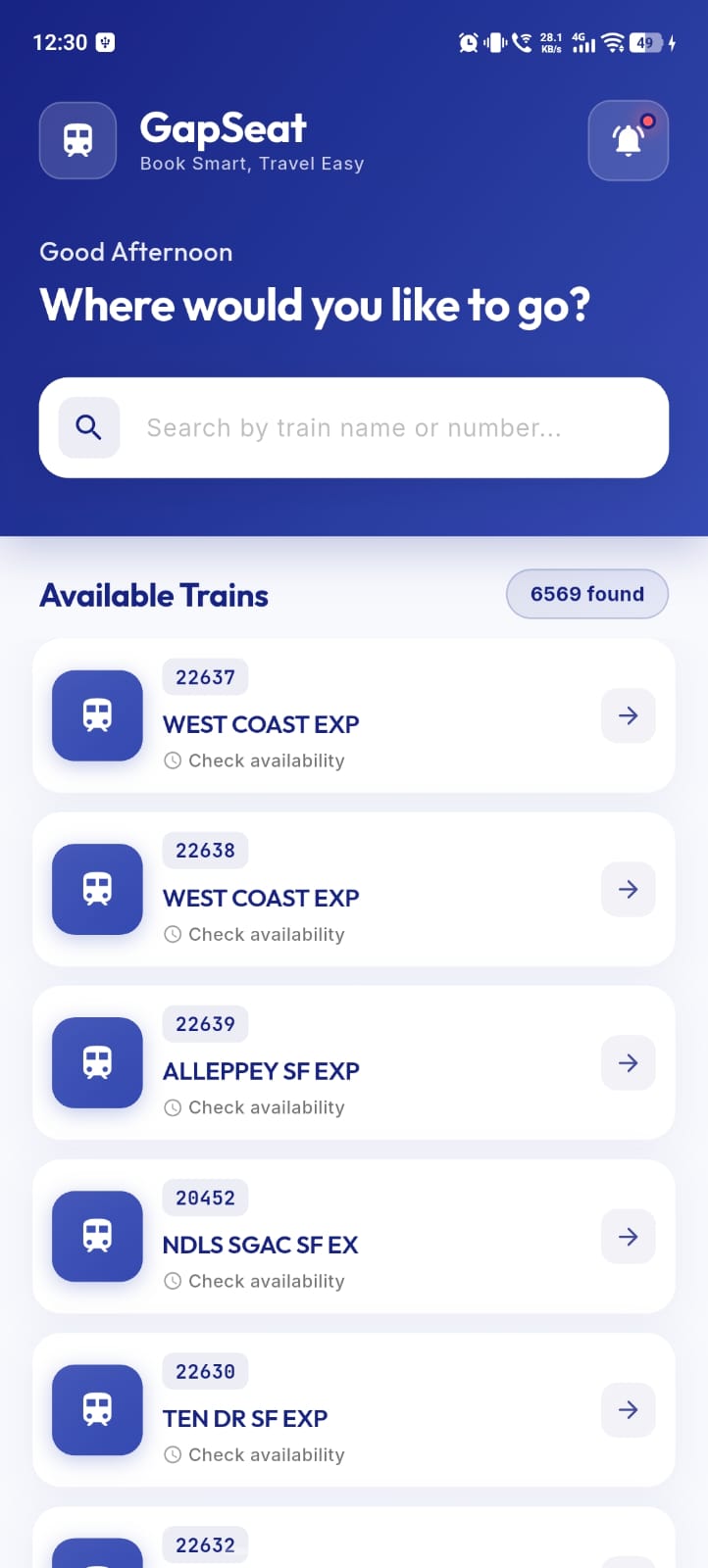Tap the train icon on ALLEPPEY SF EXP card
Viewport: 708px width, 1568px height.
(x=97, y=1062)
